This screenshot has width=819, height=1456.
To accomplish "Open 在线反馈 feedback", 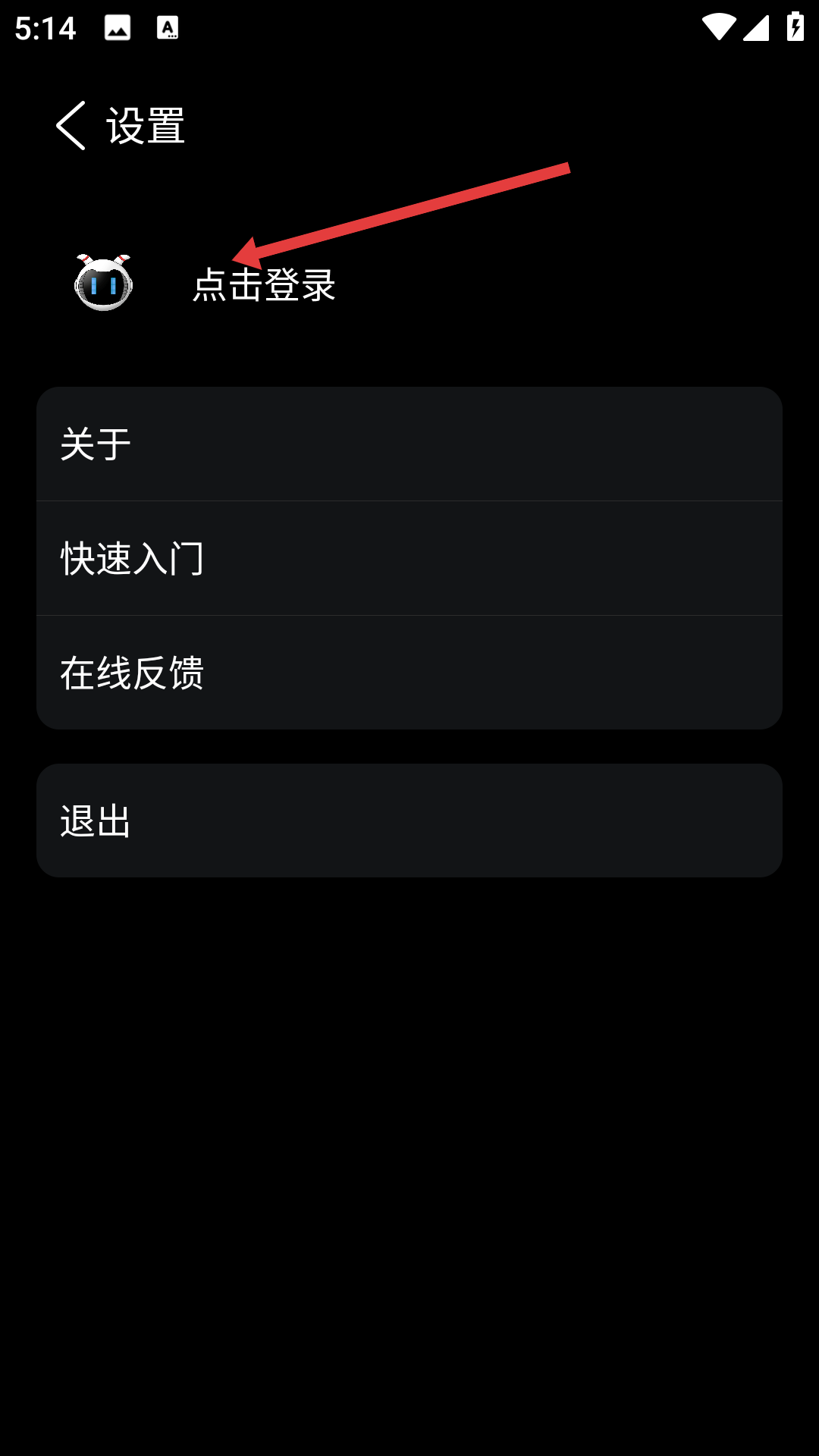I will [409, 673].
